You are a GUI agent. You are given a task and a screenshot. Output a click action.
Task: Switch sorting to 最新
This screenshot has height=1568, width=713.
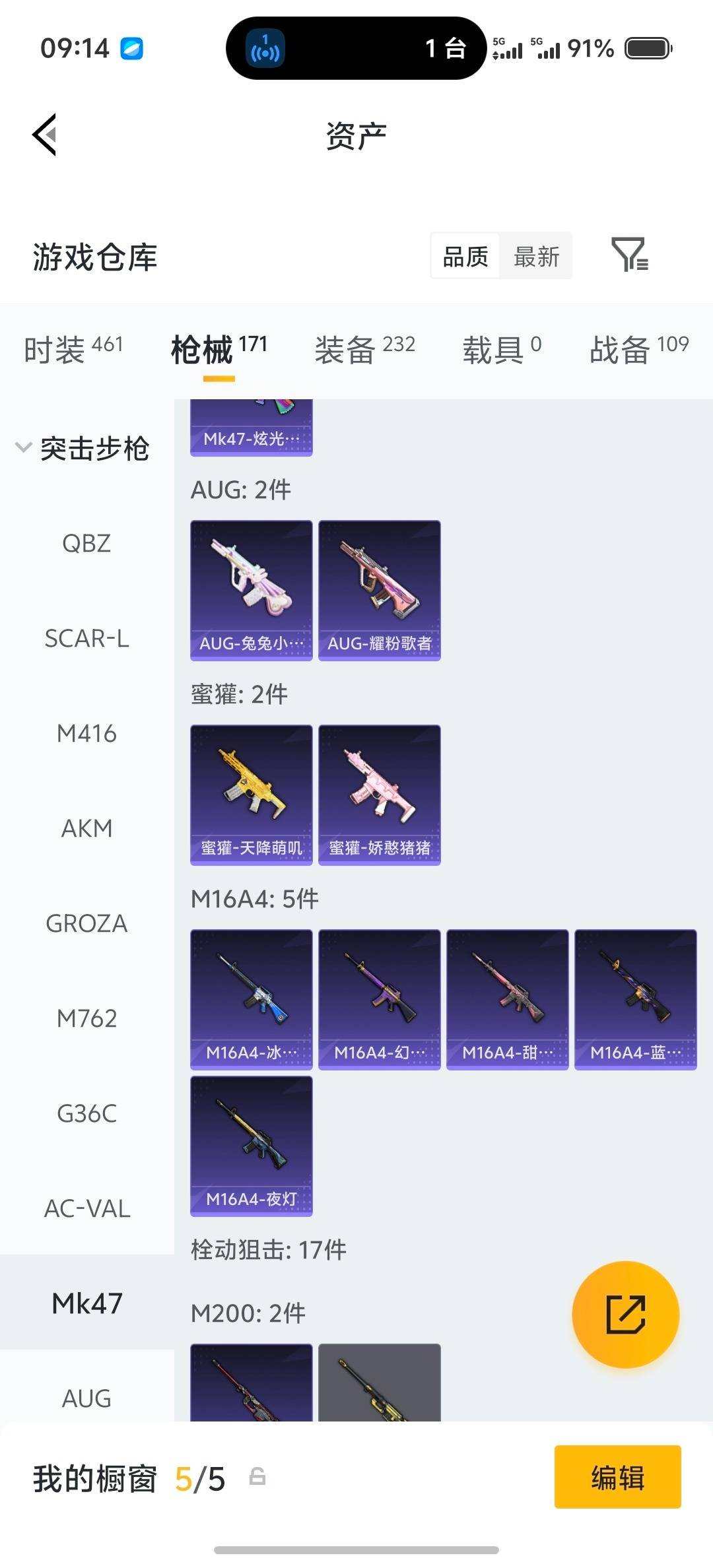(537, 256)
